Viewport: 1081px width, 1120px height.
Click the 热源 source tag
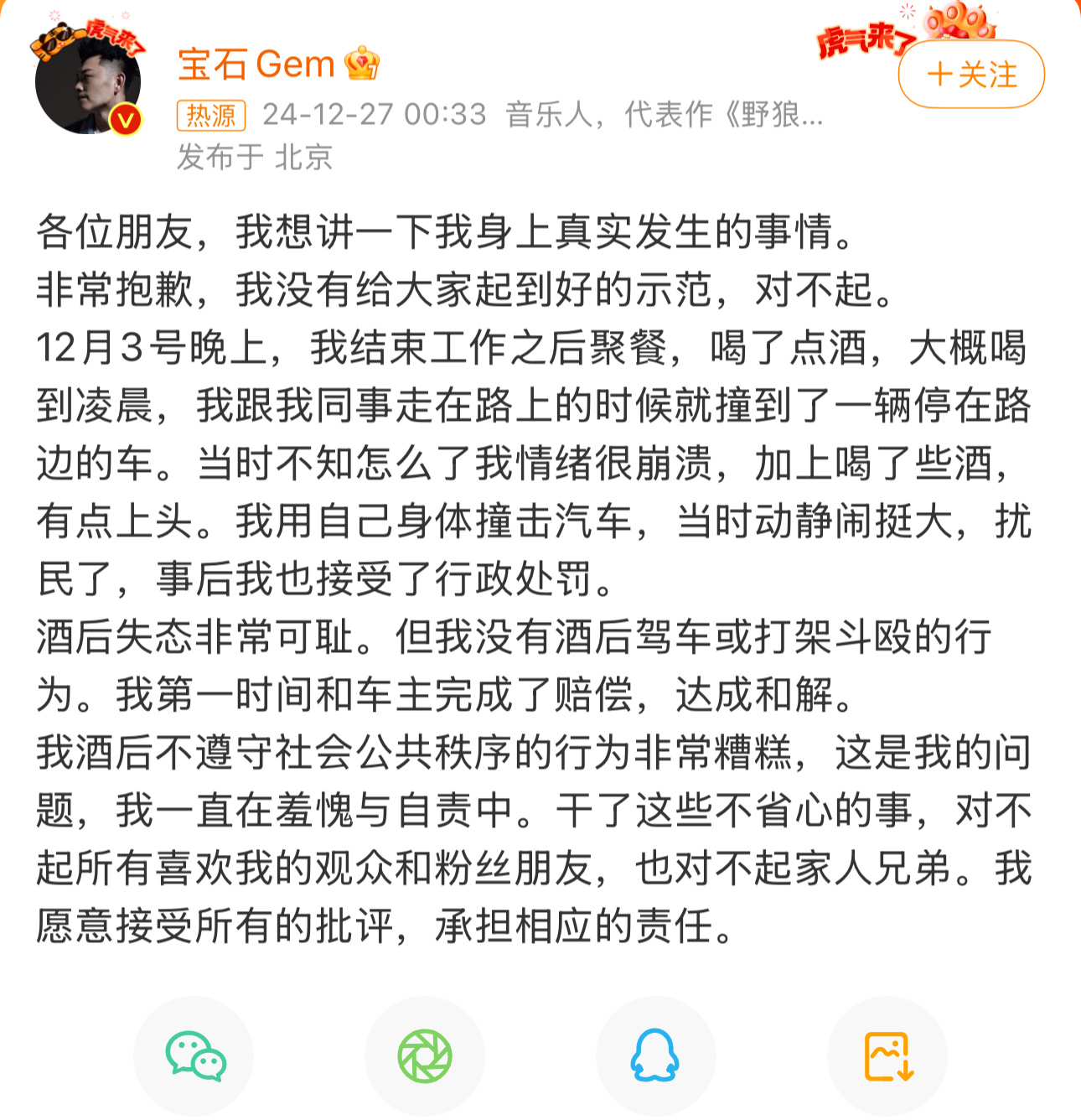(x=213, y=117)
